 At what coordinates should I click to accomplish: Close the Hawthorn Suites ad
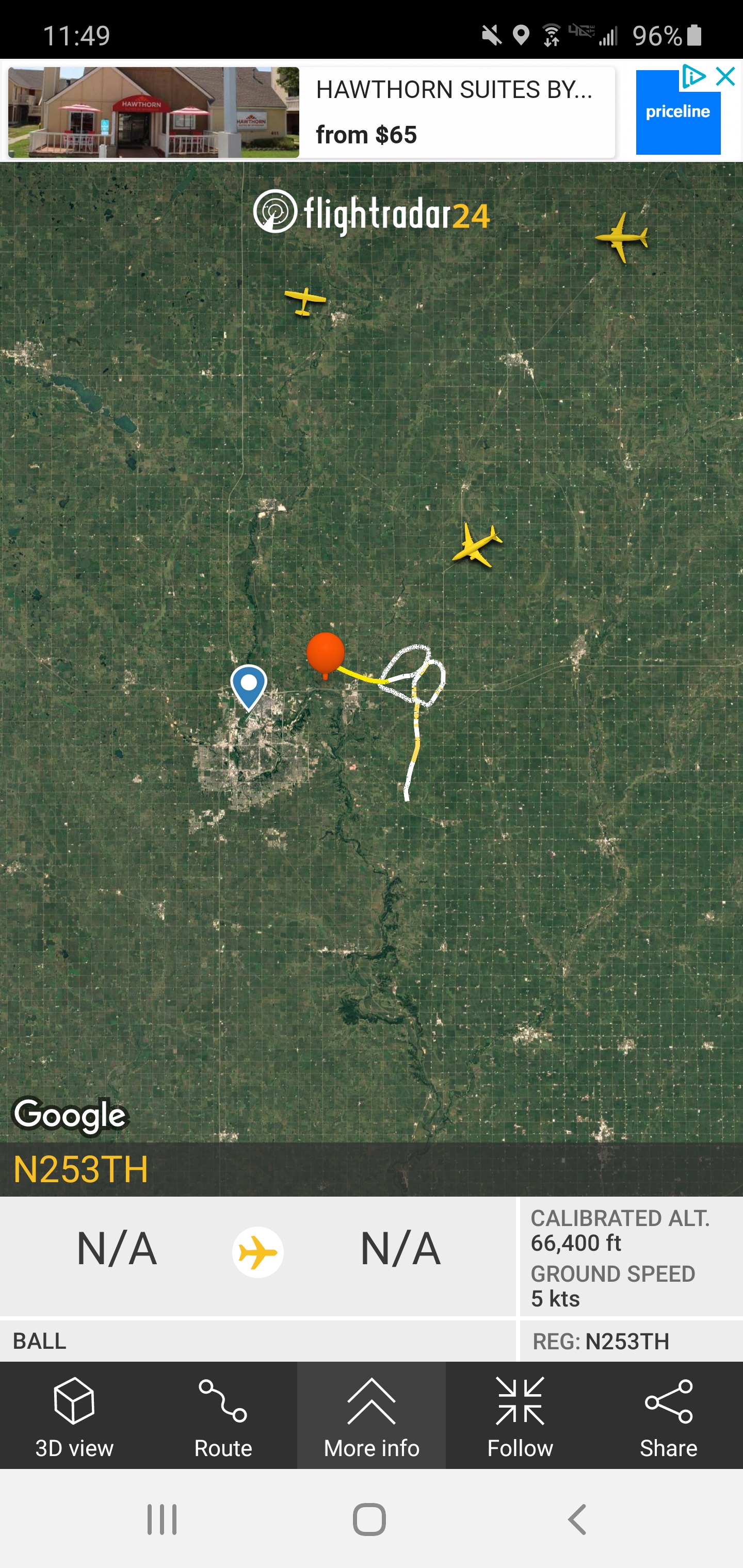(x=725, y=77)
